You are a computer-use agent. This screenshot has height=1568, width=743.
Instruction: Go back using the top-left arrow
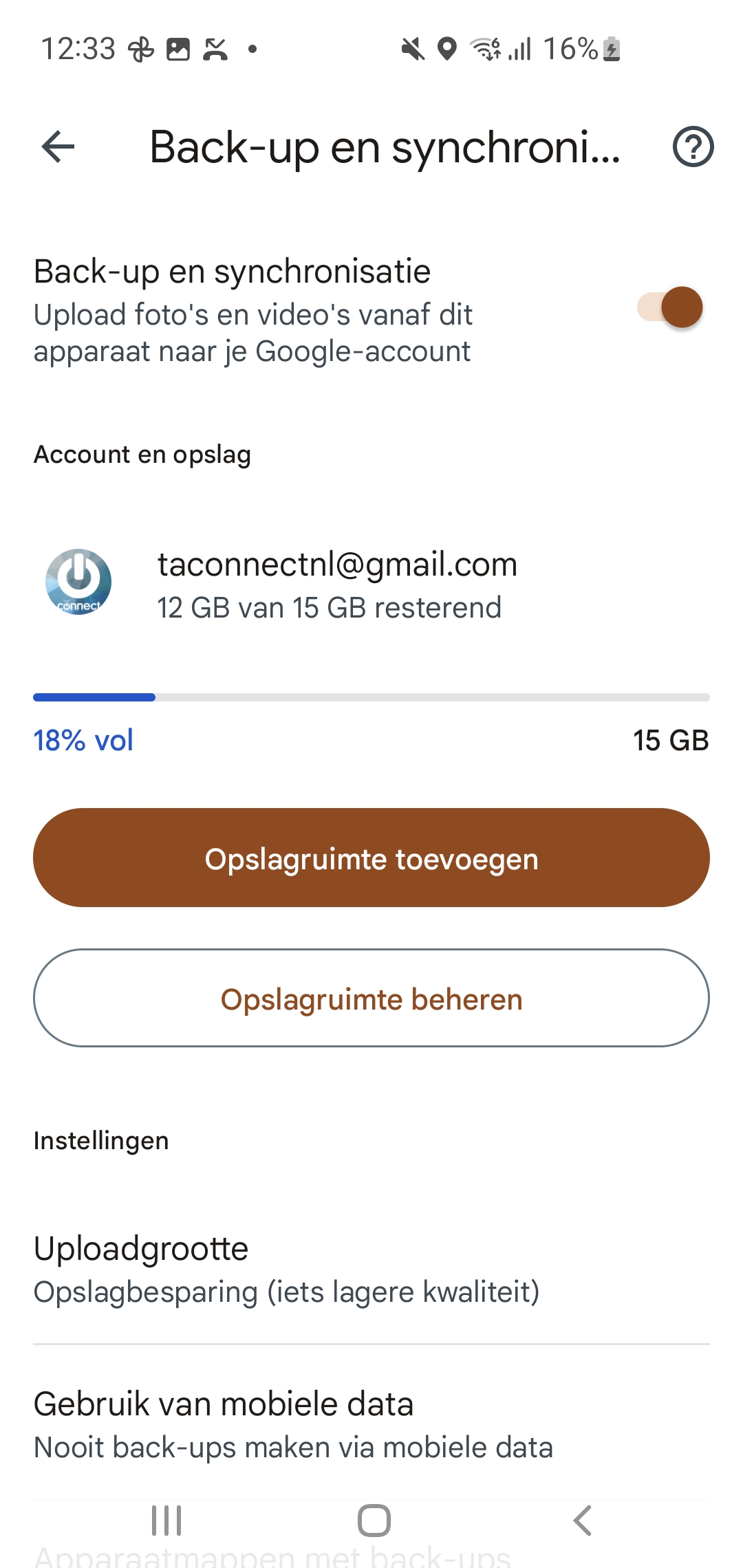(x=58, y=146)
